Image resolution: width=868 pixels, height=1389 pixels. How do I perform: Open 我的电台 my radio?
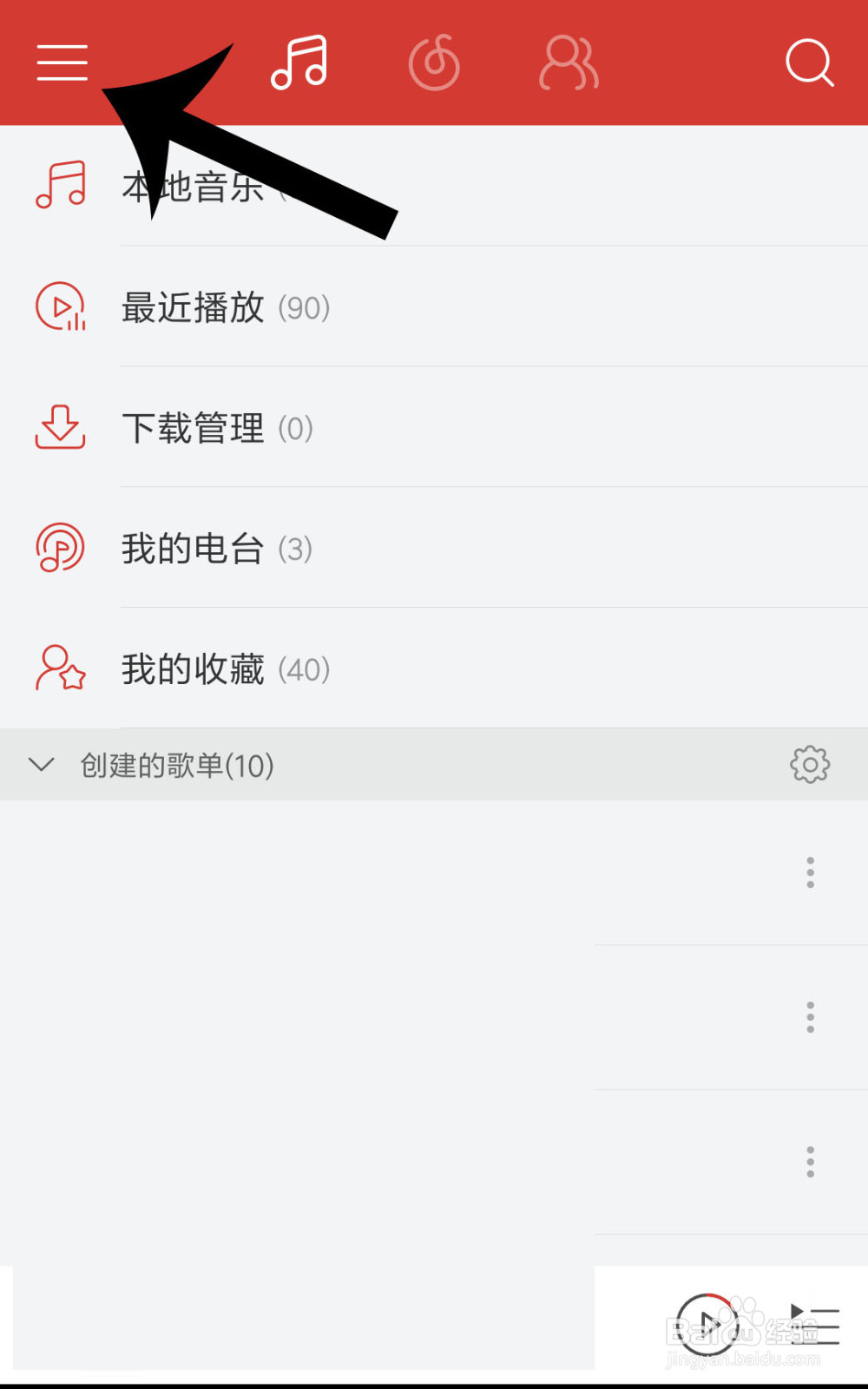(434, 548)
